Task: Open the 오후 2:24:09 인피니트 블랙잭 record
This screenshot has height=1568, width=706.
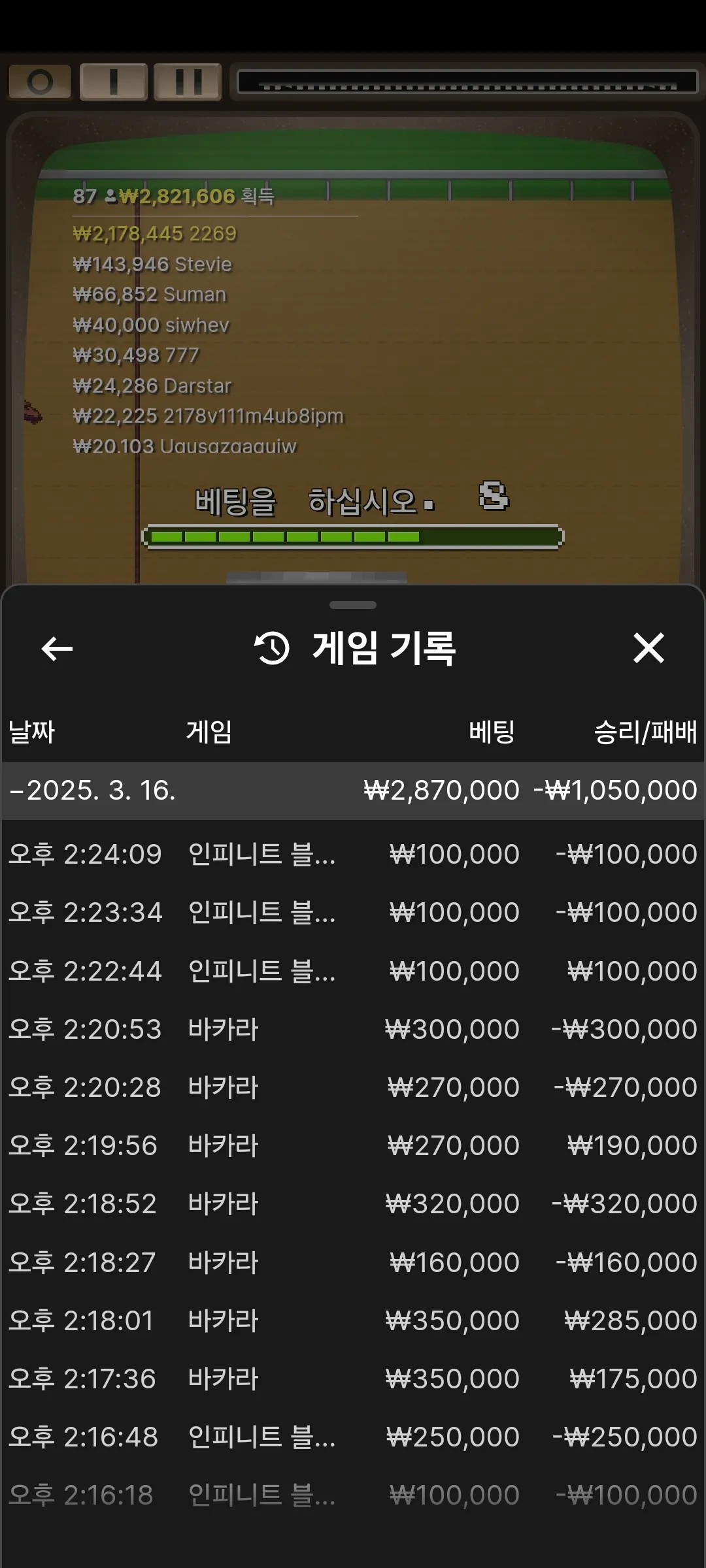Action: click(353, 854)
